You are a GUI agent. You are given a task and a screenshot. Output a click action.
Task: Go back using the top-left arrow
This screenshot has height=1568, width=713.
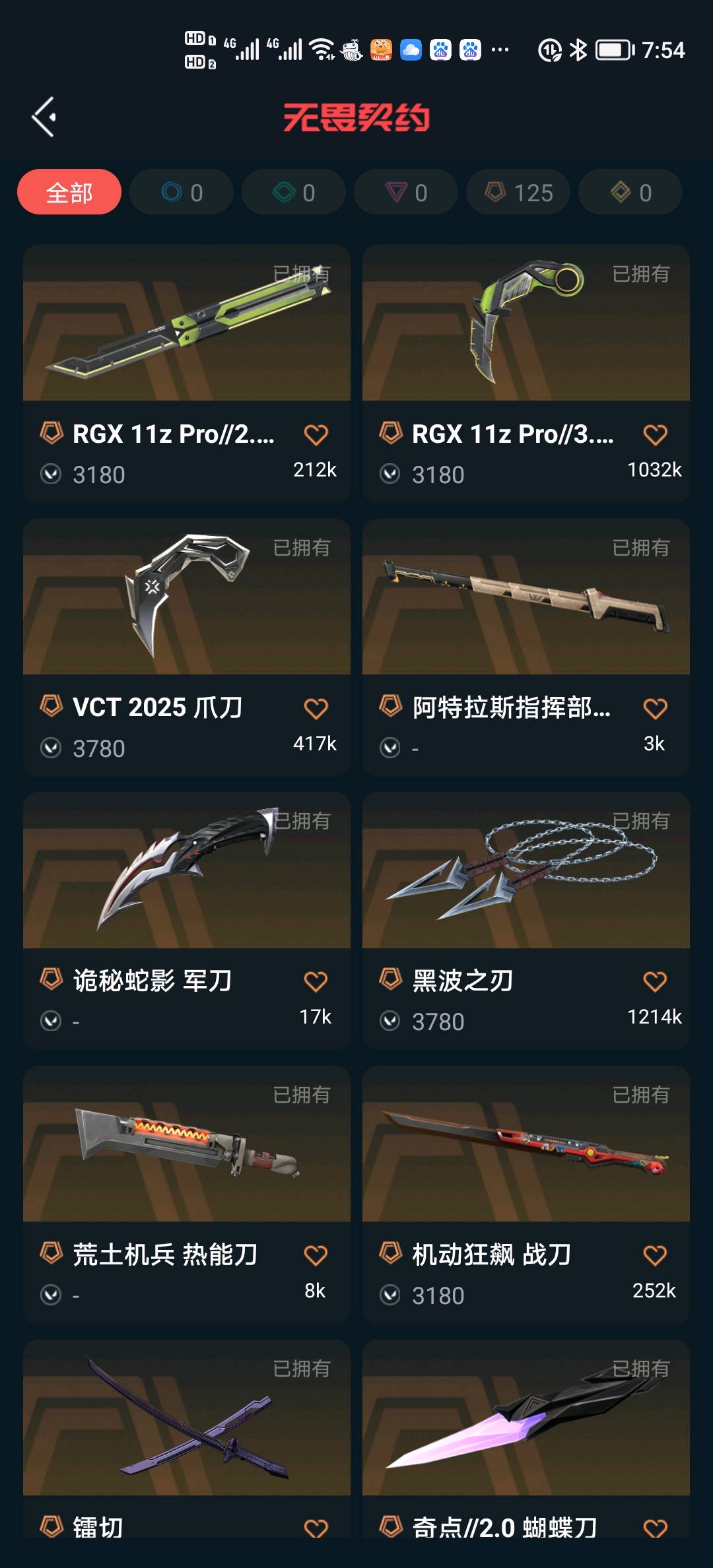click(44, 117)
